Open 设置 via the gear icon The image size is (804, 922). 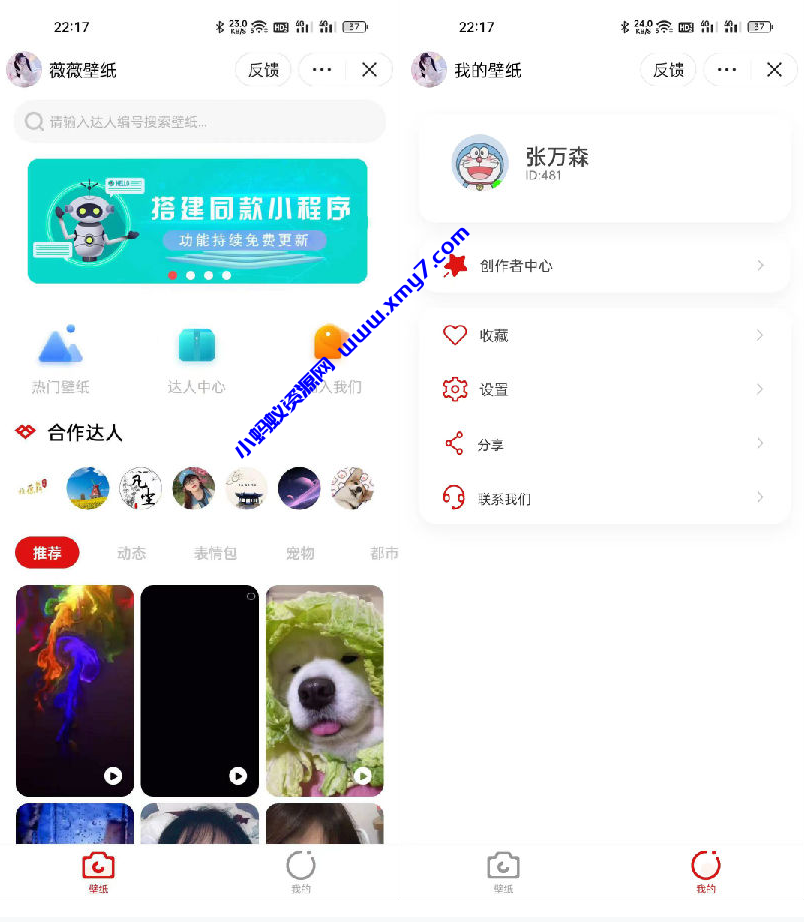[456, 389]
